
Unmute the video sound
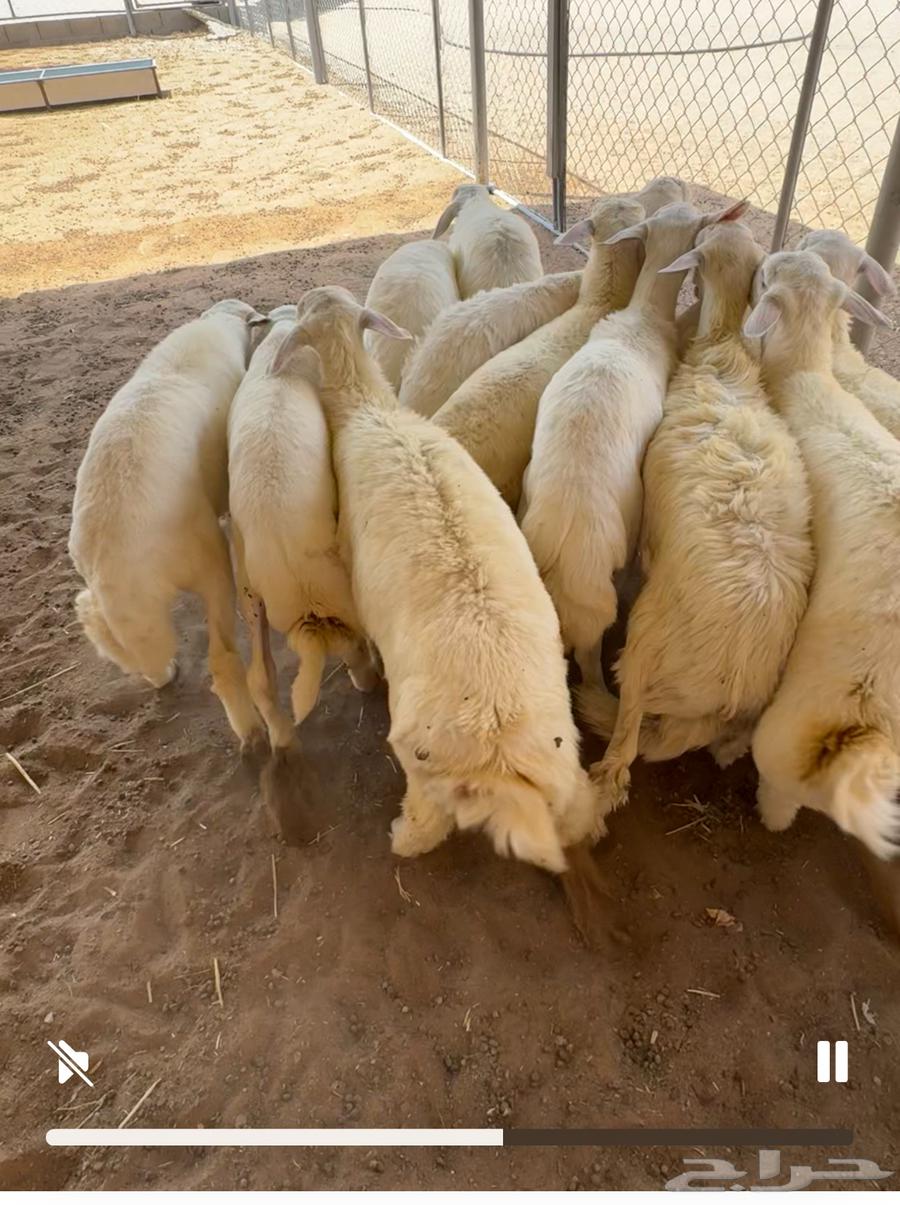pos(70,1062)
